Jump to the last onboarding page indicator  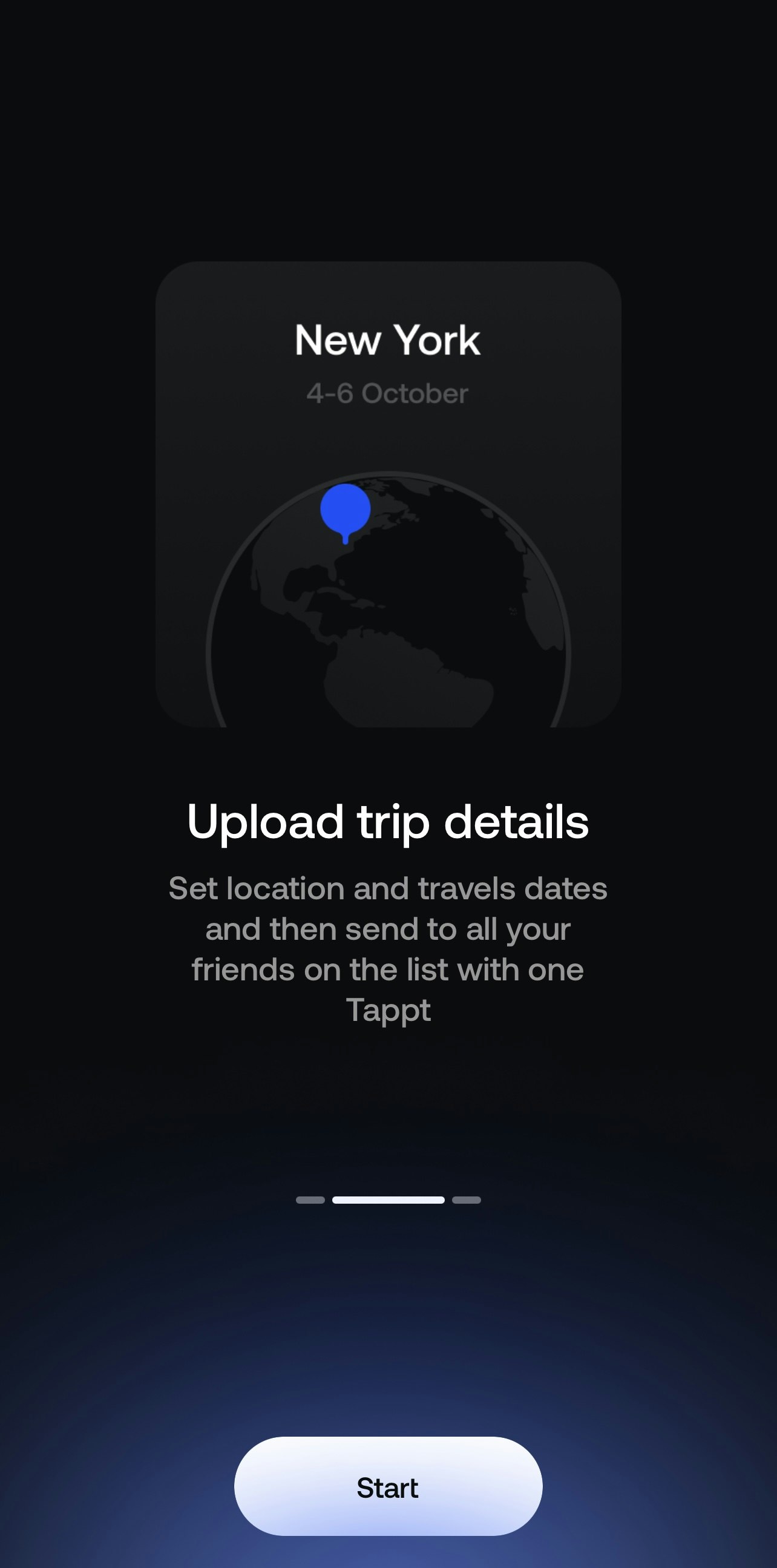pos(466,1199)
